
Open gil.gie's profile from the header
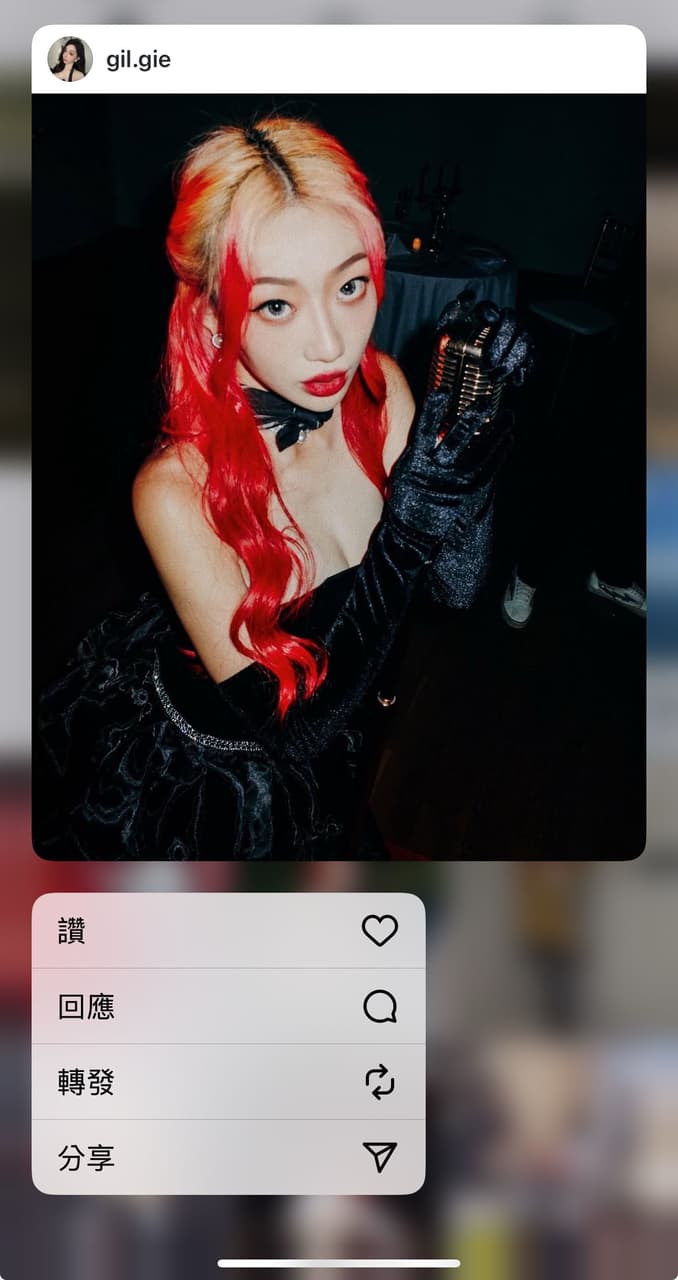pos(138,60)
